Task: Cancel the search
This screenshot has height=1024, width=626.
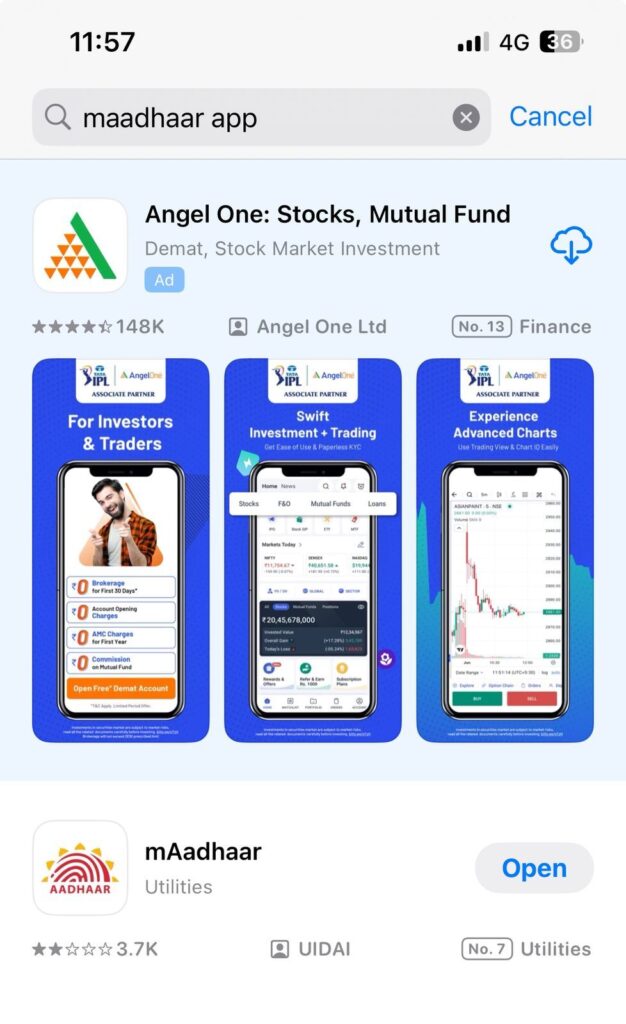Action: [x=550, y=117]
